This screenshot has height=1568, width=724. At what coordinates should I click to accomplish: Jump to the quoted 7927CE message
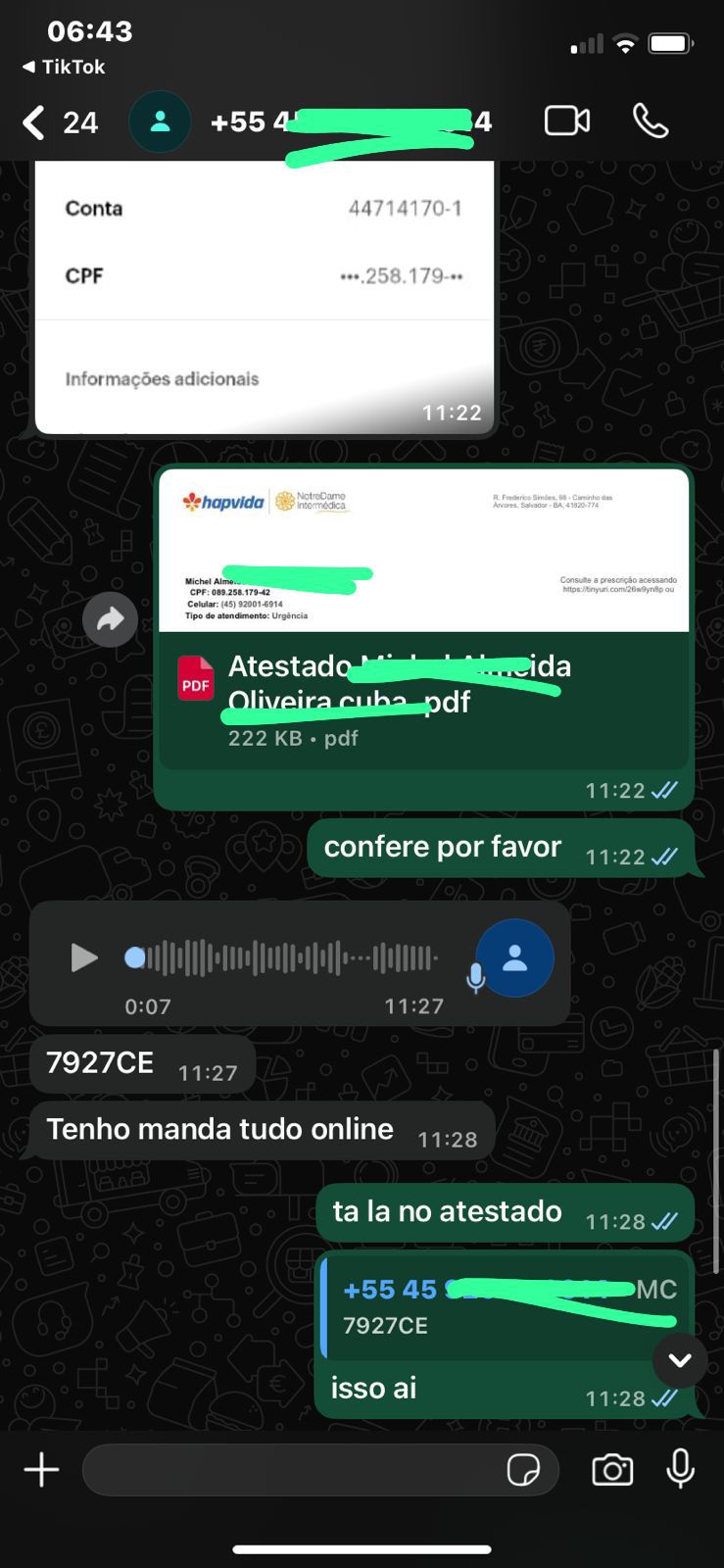[x=500, y=1307]
